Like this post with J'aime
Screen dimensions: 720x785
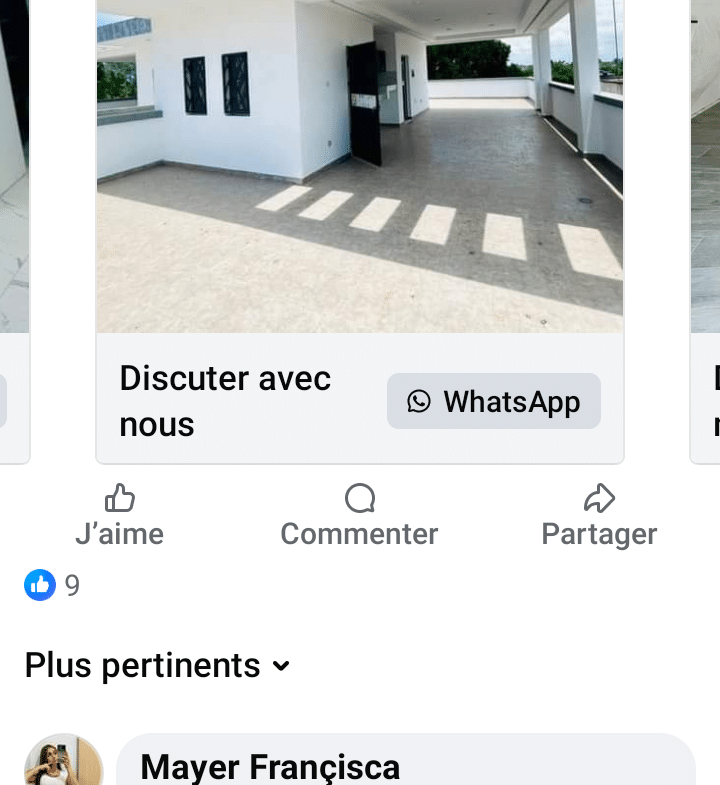pos(120,516)
